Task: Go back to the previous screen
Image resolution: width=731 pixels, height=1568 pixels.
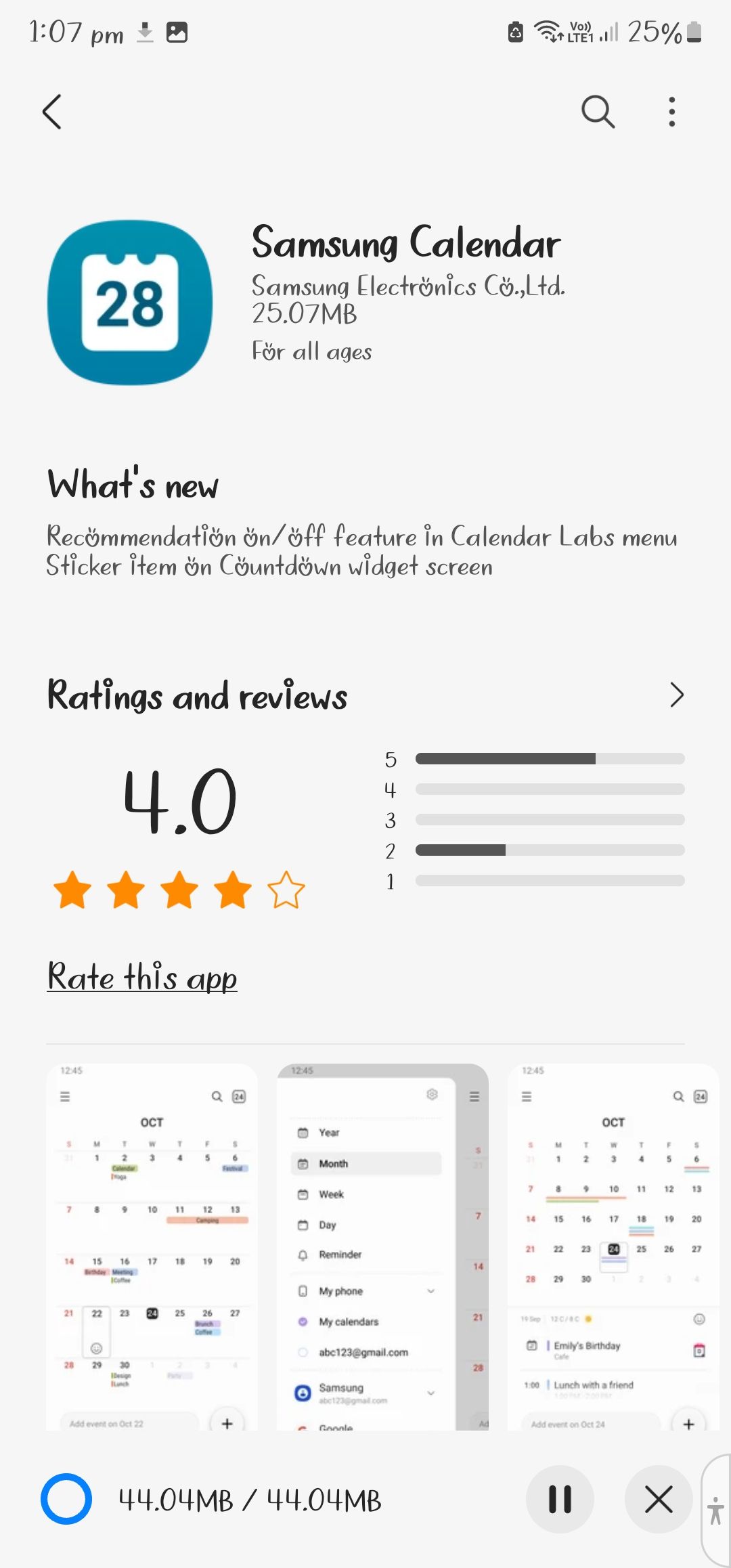Action: [x=52, y=112]
